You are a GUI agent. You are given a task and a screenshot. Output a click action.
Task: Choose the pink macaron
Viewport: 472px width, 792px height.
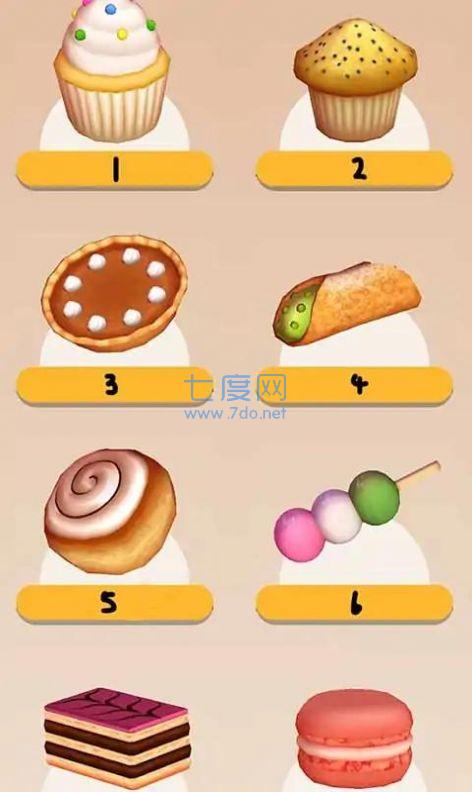point(354,739)
